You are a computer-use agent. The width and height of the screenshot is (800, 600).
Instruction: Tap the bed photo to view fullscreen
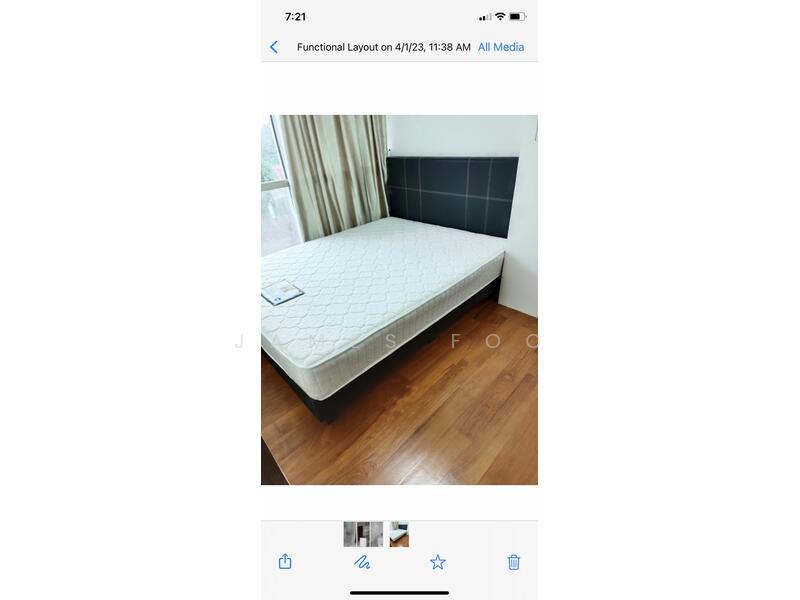pos(399,300)
